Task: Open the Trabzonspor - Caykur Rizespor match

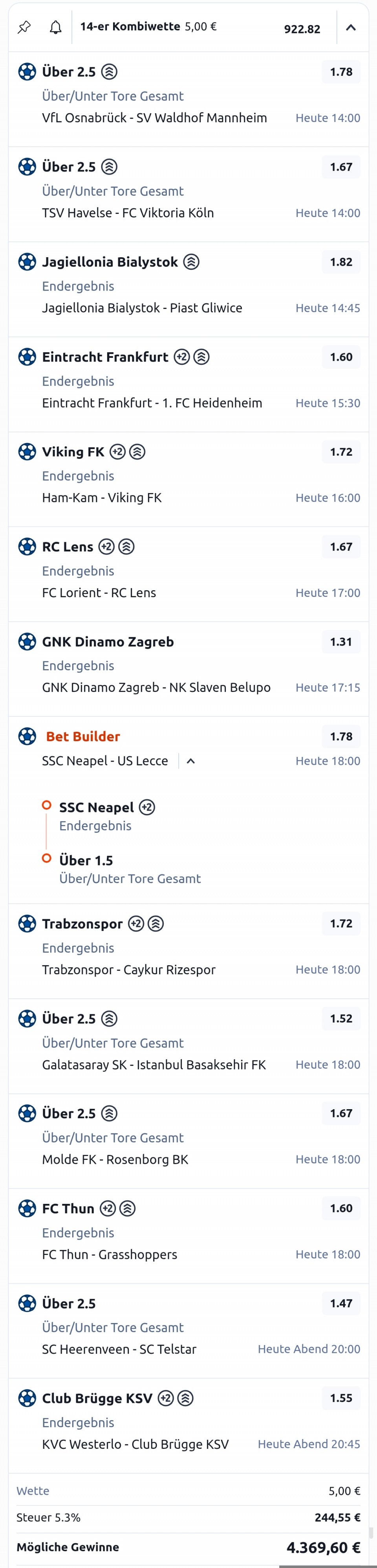Action: click(x=128, y=969)
